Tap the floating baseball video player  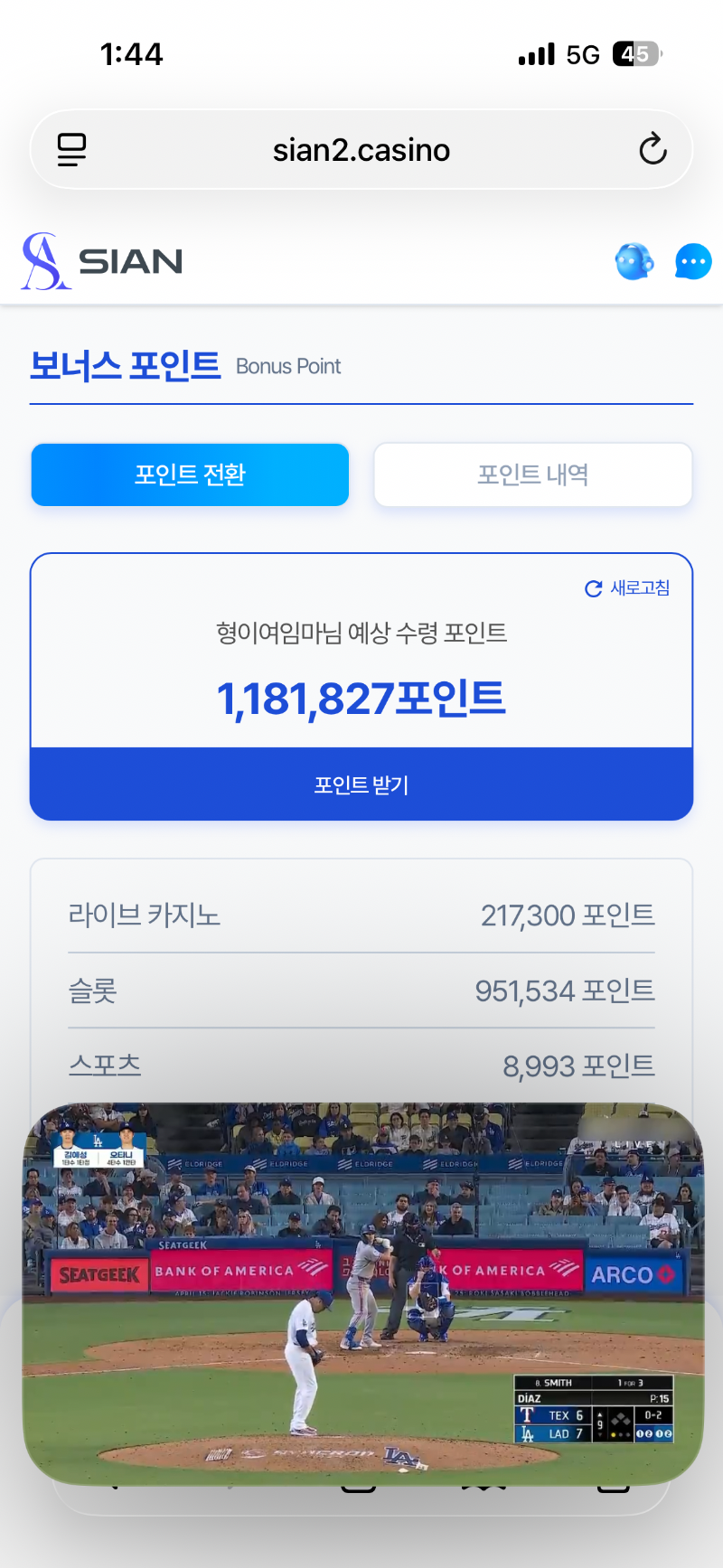[361, 1292]
